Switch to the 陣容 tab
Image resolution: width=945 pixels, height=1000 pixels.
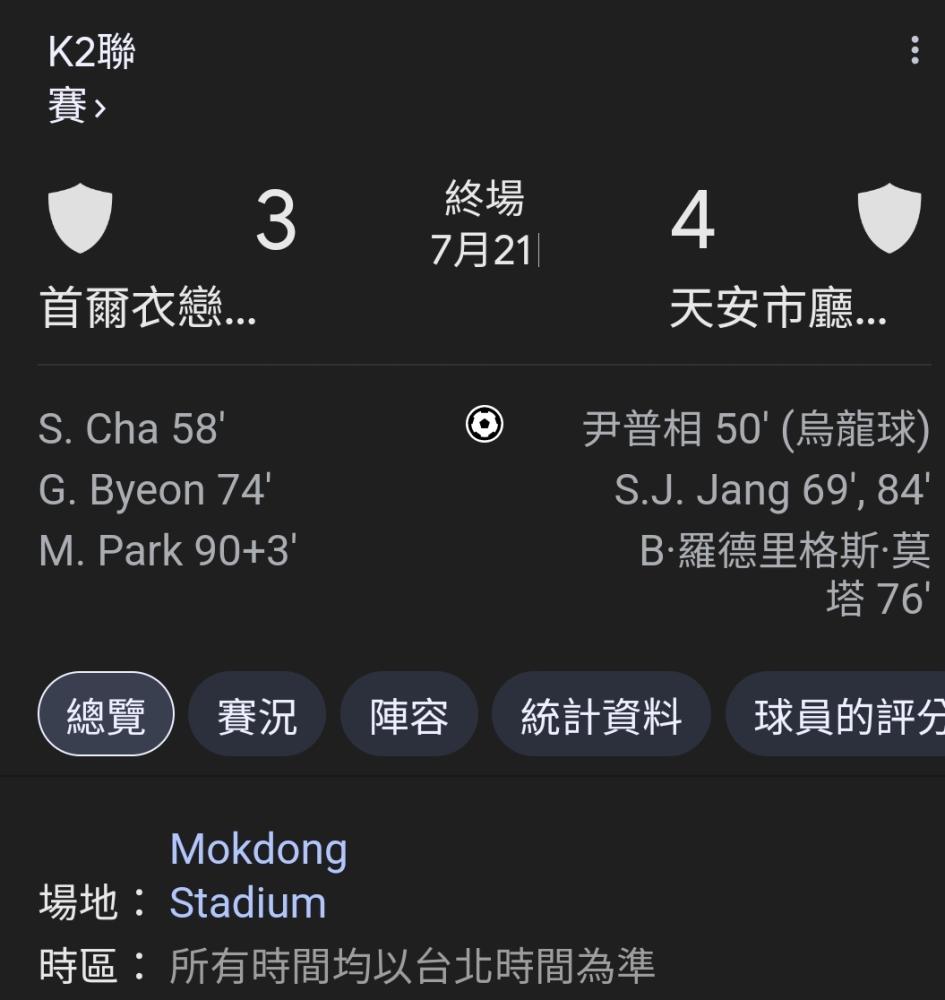(x=409, y=714)
